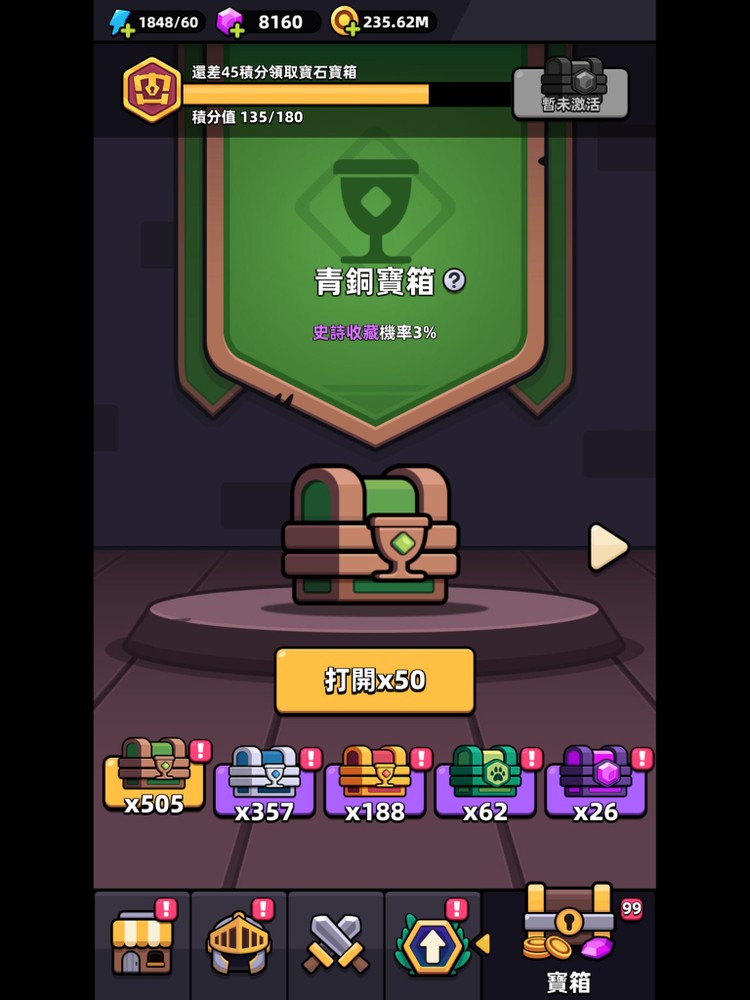Open the shop tab
The width and height of the screenshot is (750, 1000).
coord(141,944)
